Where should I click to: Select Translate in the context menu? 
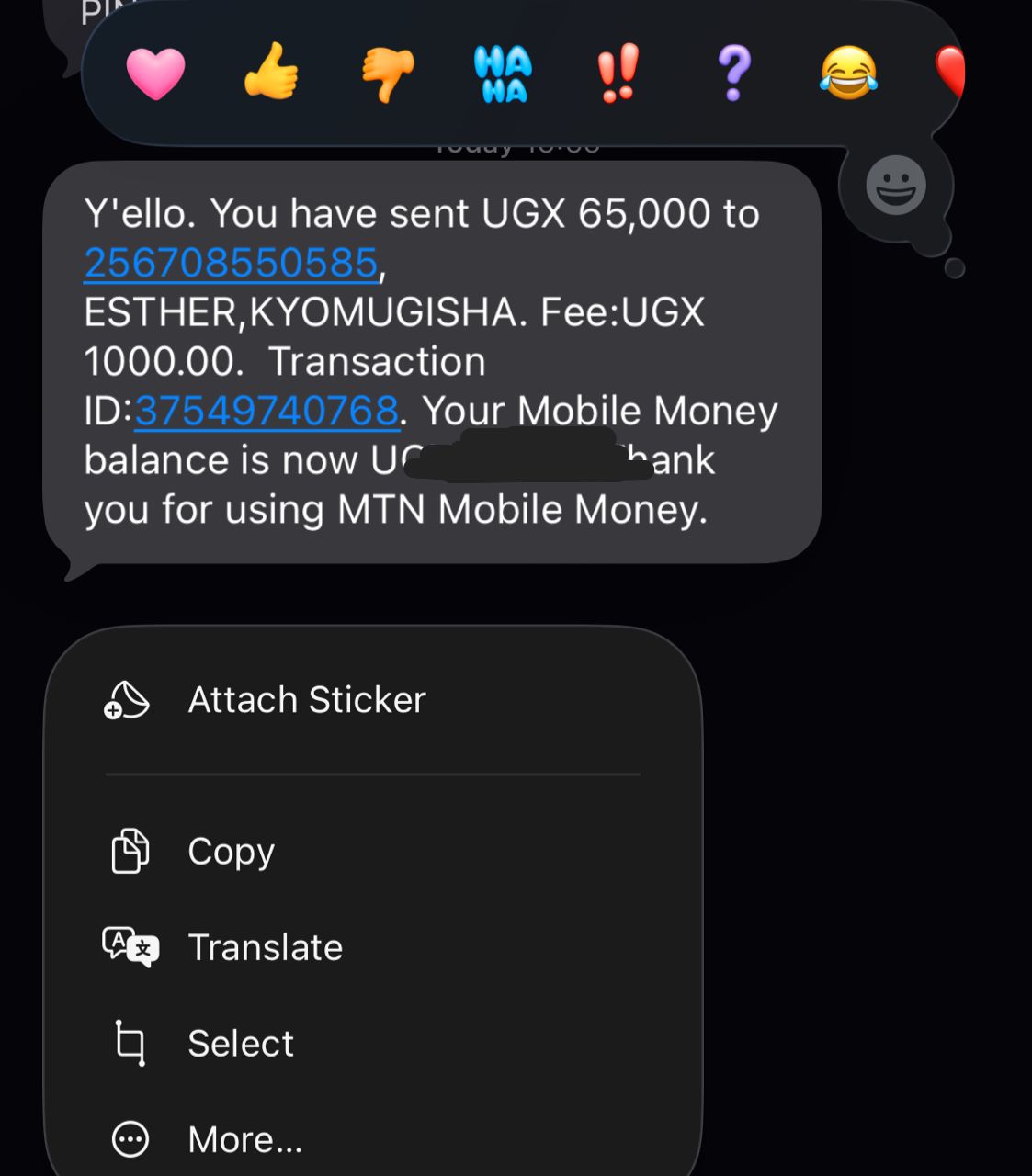[373, 947]
